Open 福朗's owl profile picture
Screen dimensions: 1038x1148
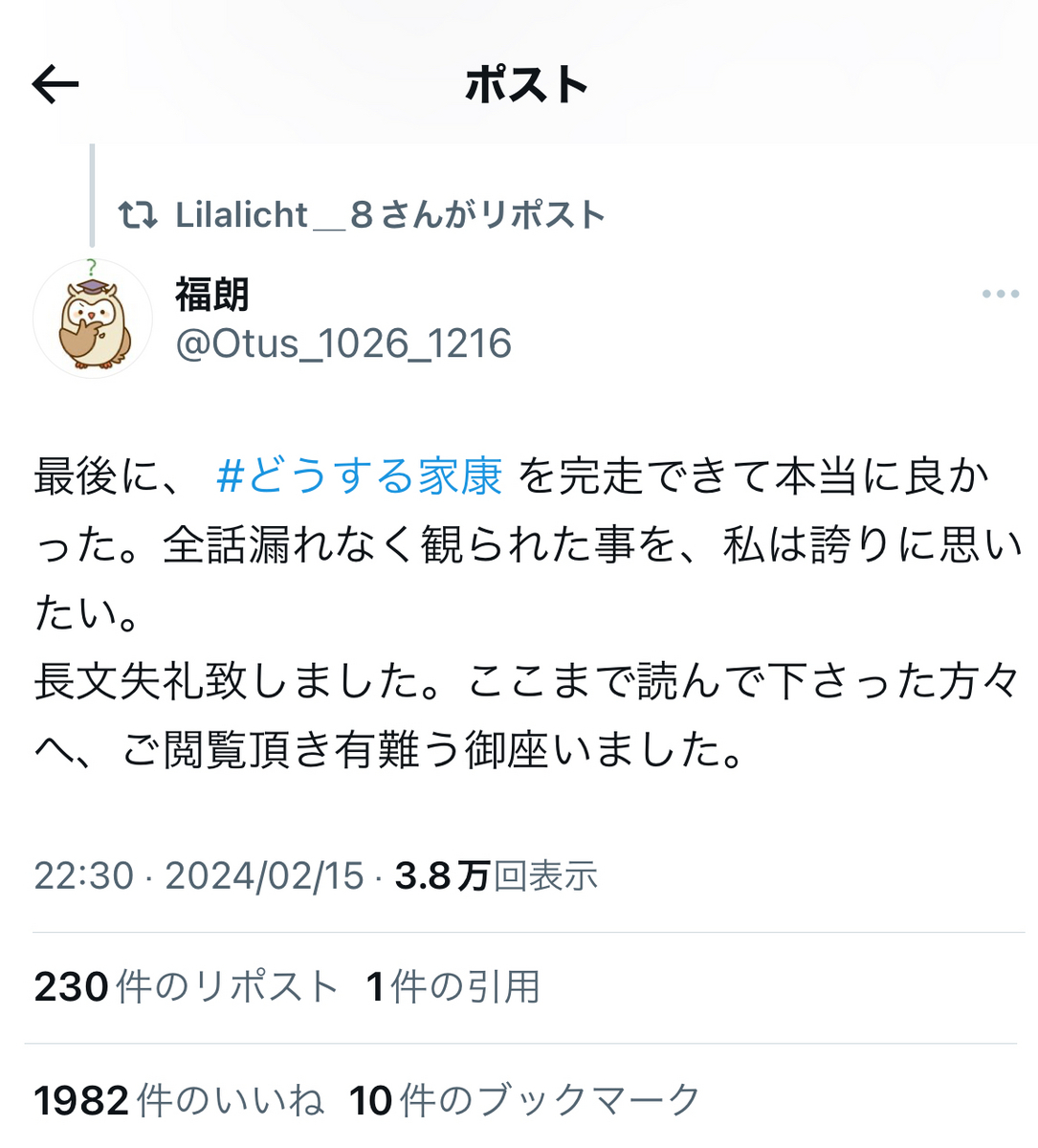[x=93, y=319]
